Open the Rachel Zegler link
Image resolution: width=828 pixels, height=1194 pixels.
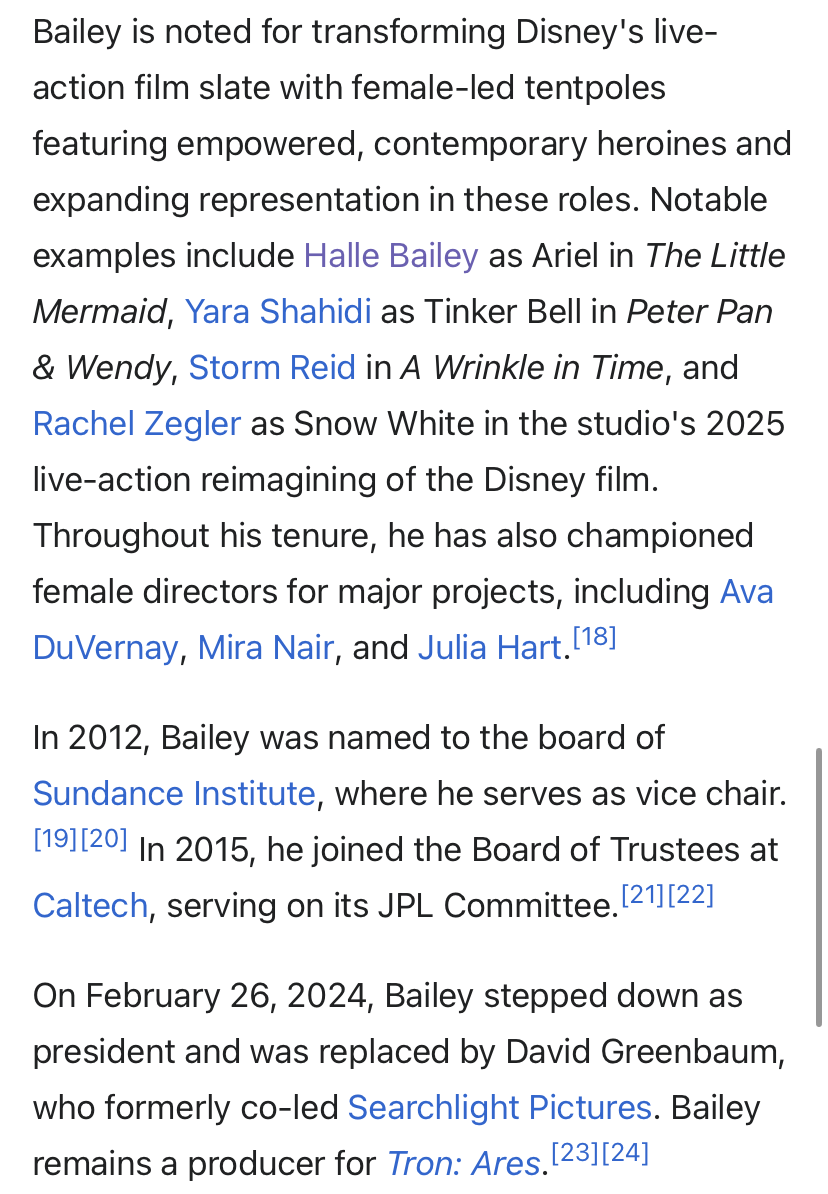pyautogui.click(x=137, y=424)
